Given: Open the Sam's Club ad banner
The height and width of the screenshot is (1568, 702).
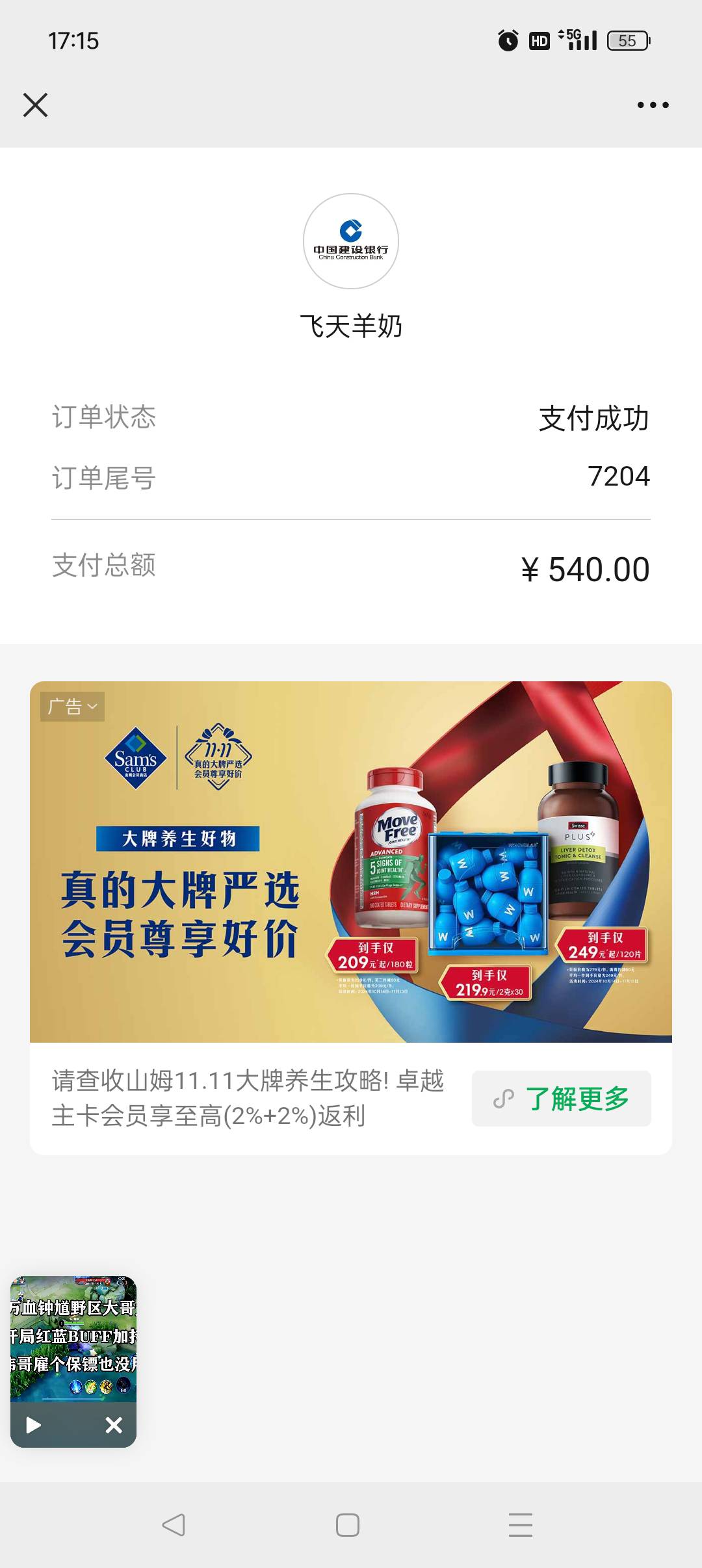Looking at the screenshot, I should coord(351,861).
